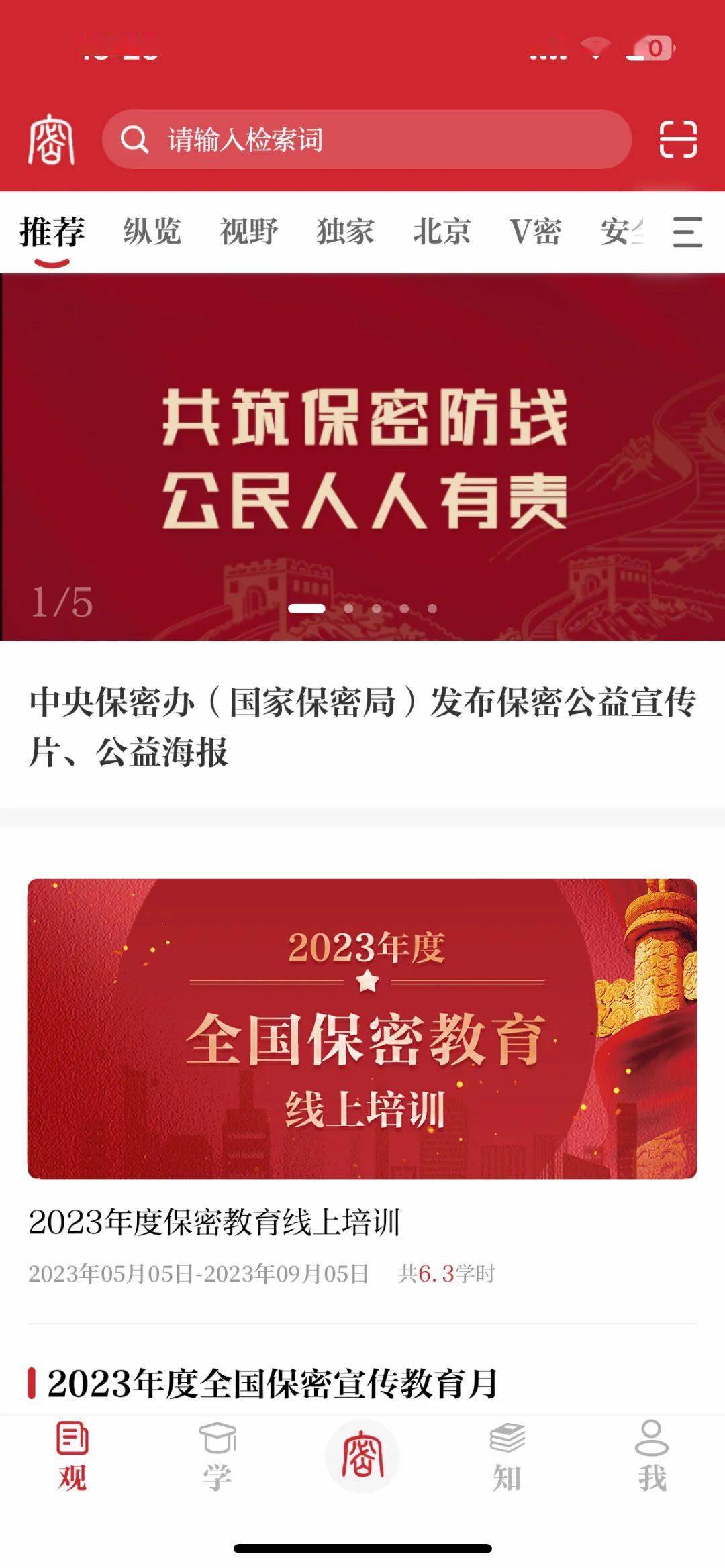The width and height of the screenshot is (725, 1568).
Task: Open the scan code icon
Action: click(x=677, y=140)
